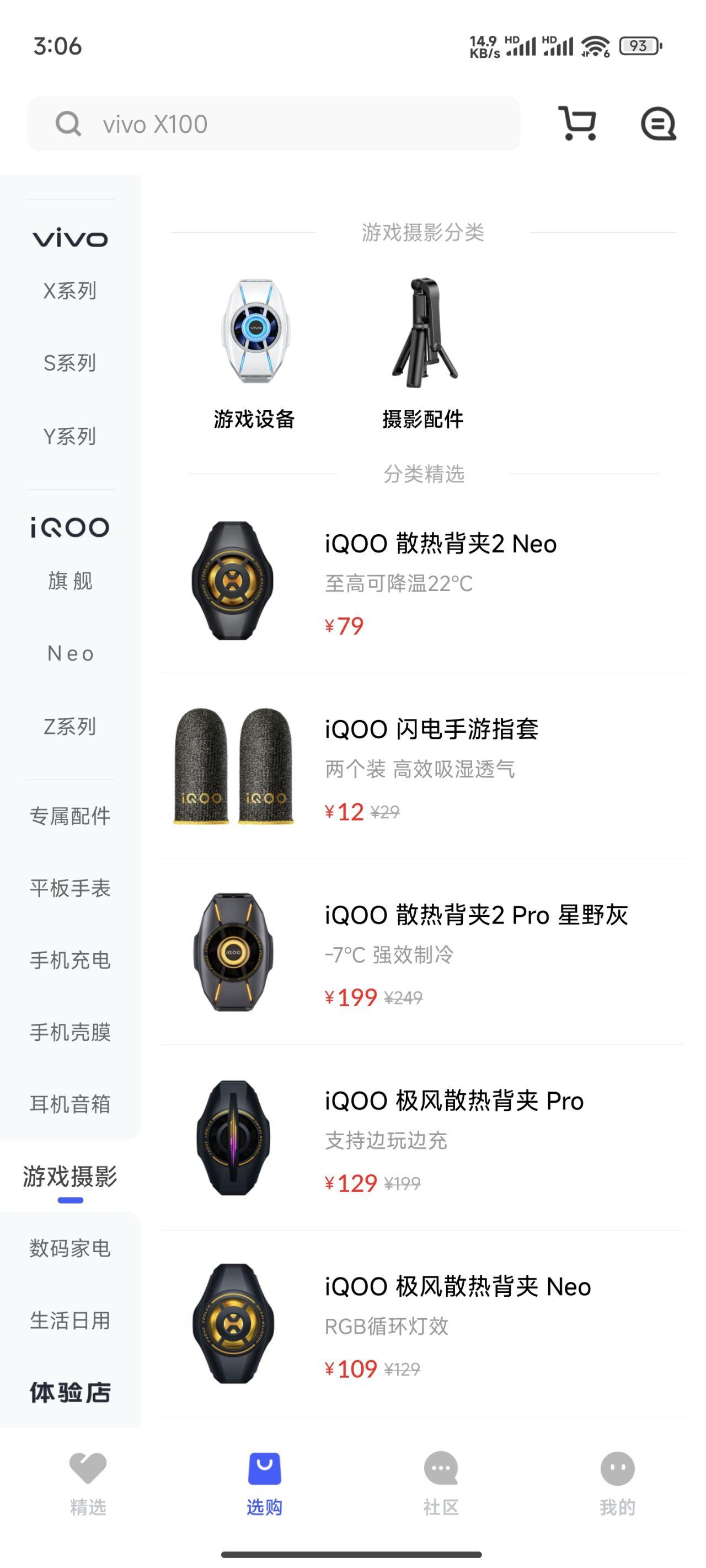Open the customer service chat icon
Image resolution: width=706 pixels, height=1568 pixels.
(x=658, y=124)
